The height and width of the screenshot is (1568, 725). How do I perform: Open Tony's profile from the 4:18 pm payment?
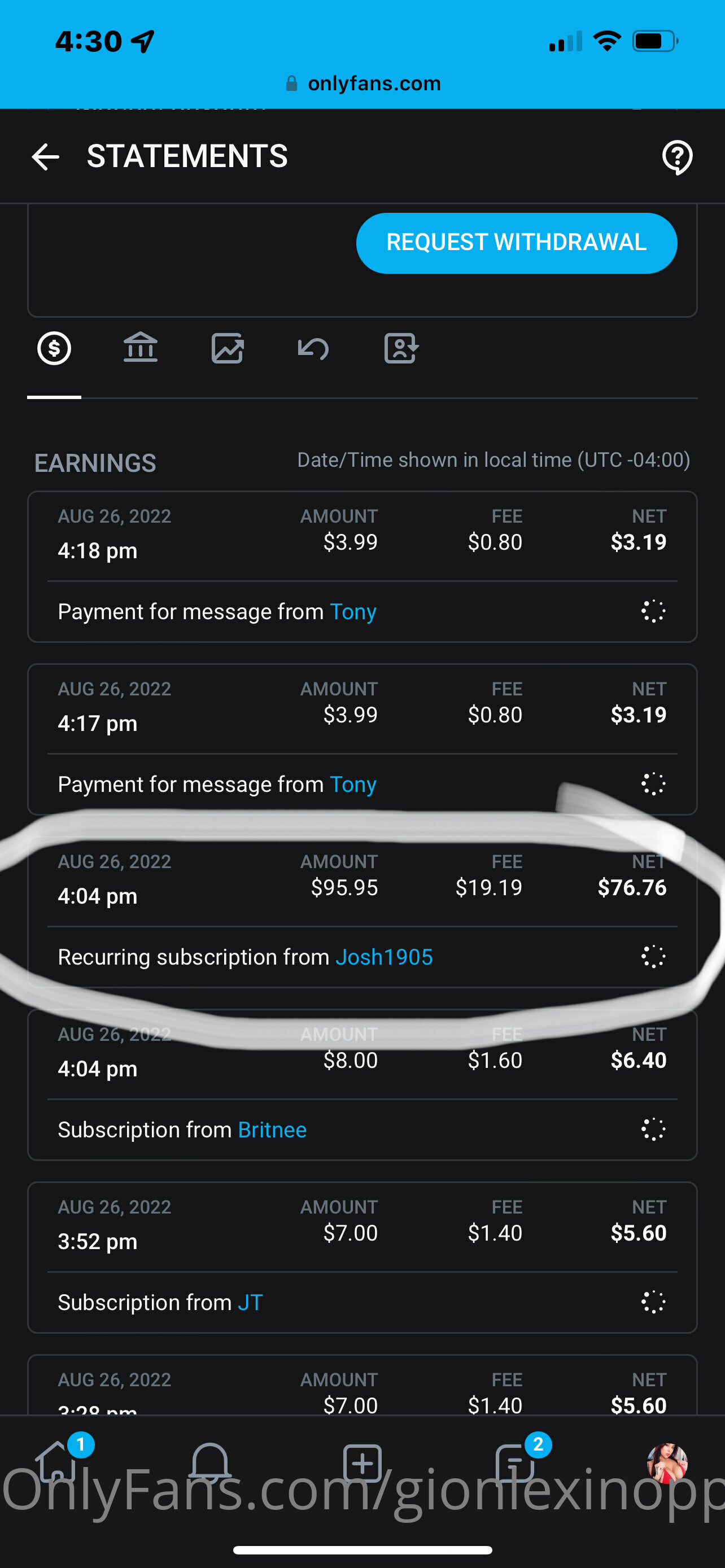[353, 612]
